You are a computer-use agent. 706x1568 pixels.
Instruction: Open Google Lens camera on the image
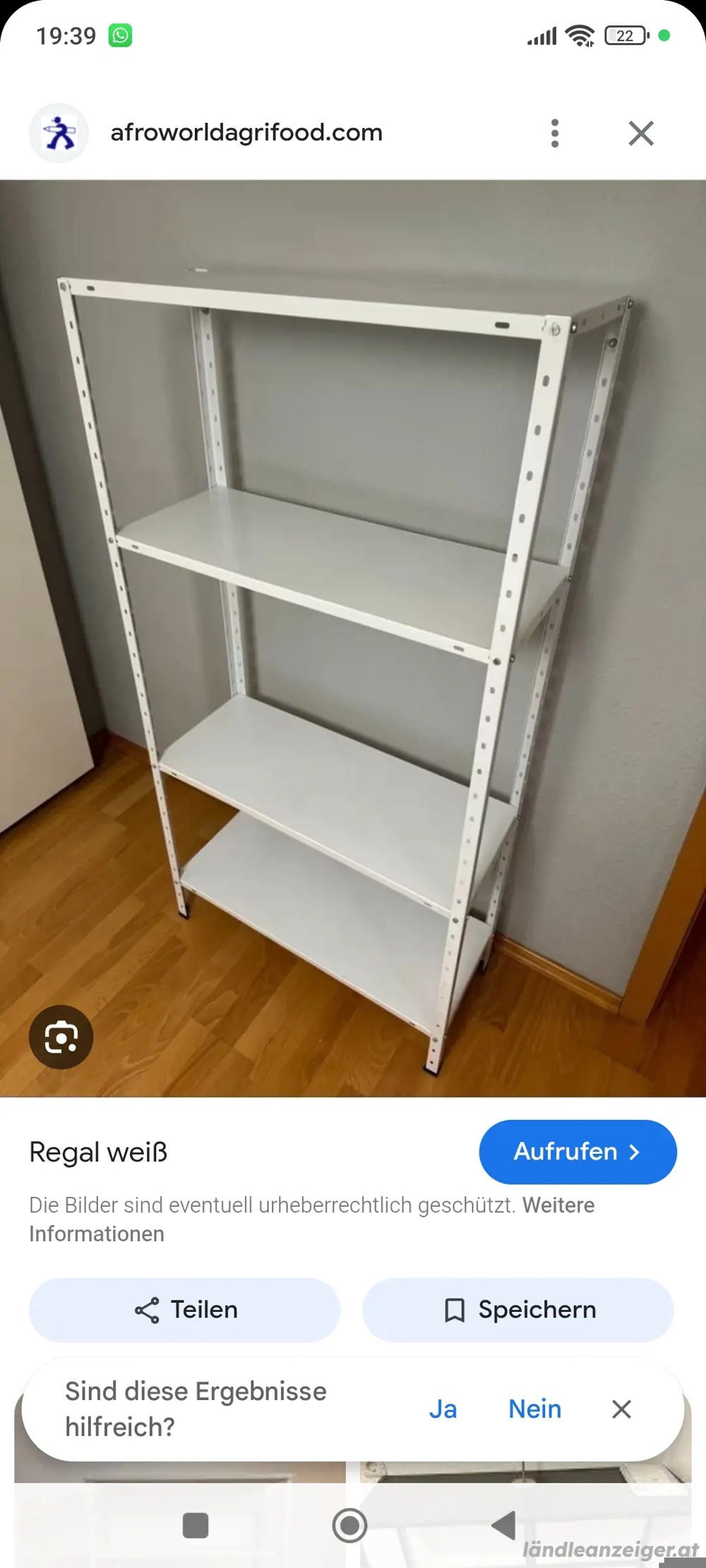(x=61, y=1036)
